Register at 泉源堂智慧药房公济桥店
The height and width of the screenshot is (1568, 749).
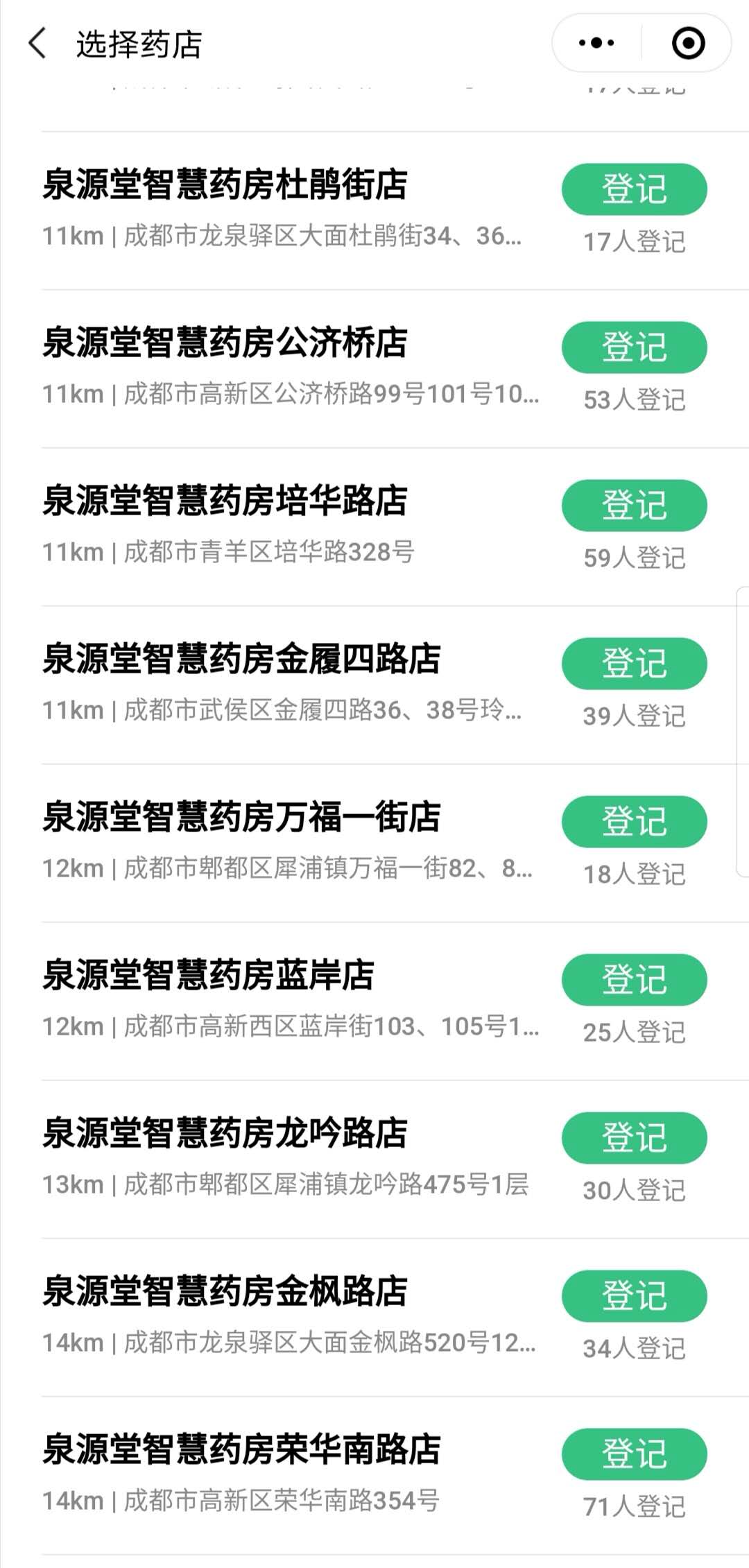click(634, 347)
